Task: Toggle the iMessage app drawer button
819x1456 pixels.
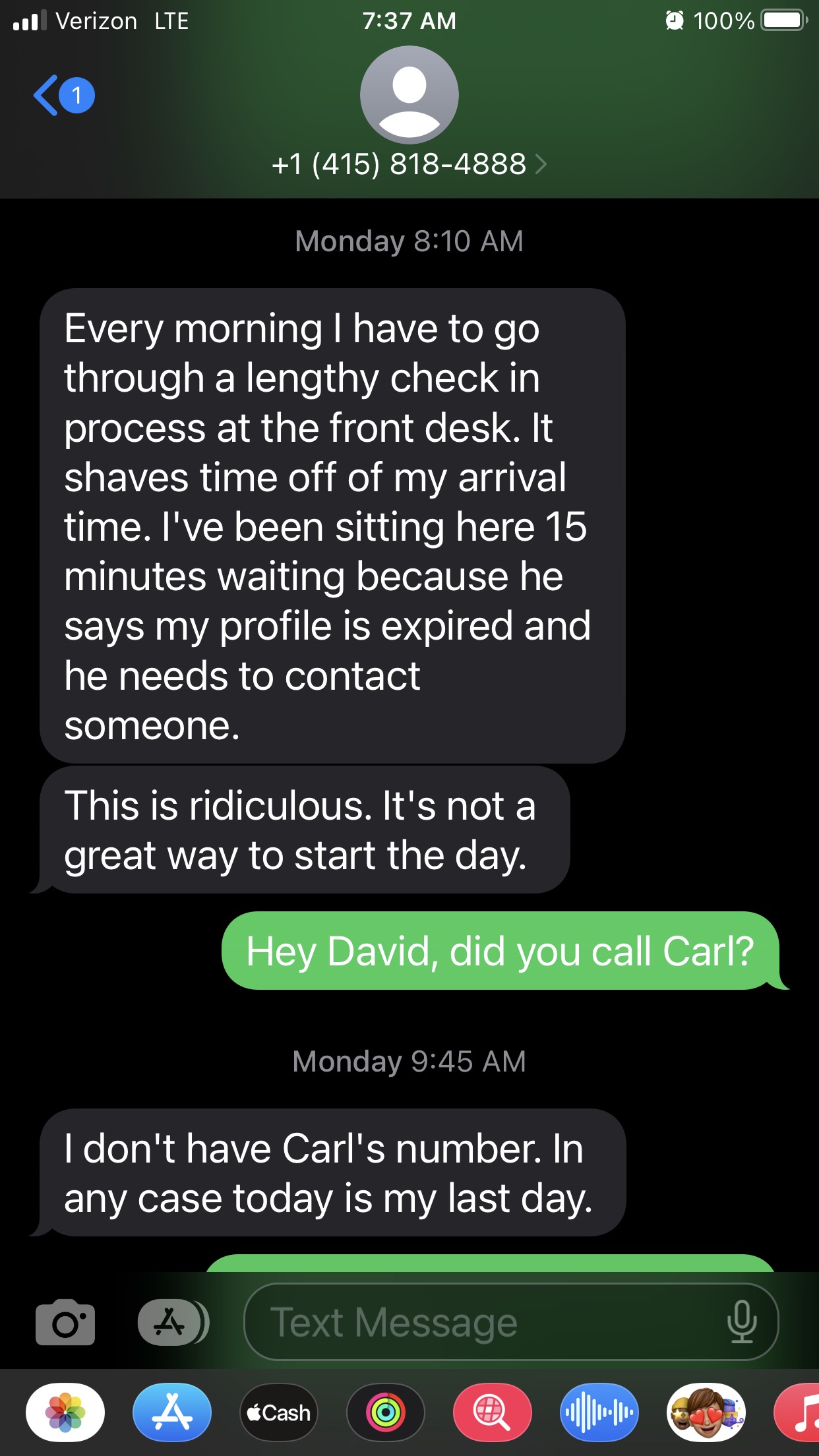Action: coord(172,1322)
